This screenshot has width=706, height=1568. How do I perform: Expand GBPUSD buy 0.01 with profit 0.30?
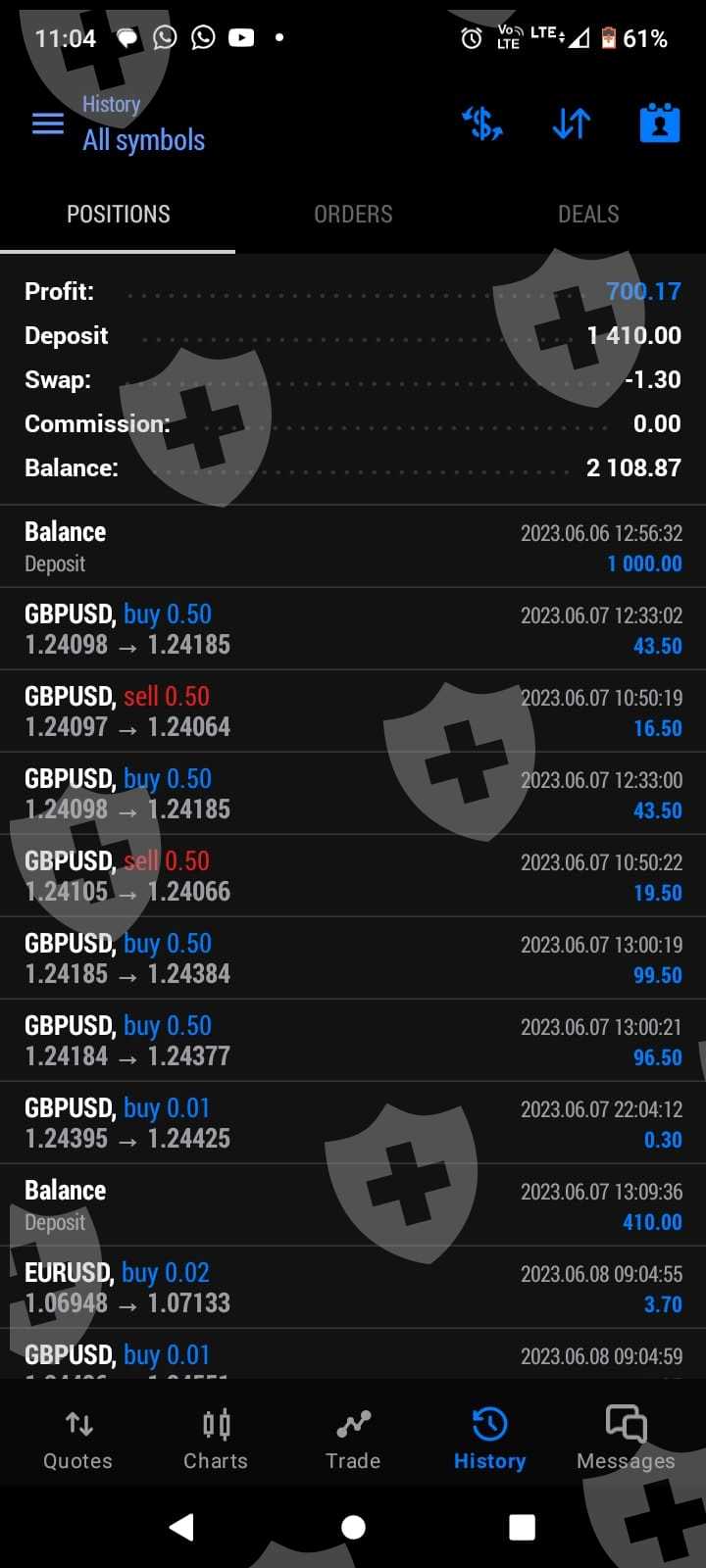click(x=353, y=1123)
